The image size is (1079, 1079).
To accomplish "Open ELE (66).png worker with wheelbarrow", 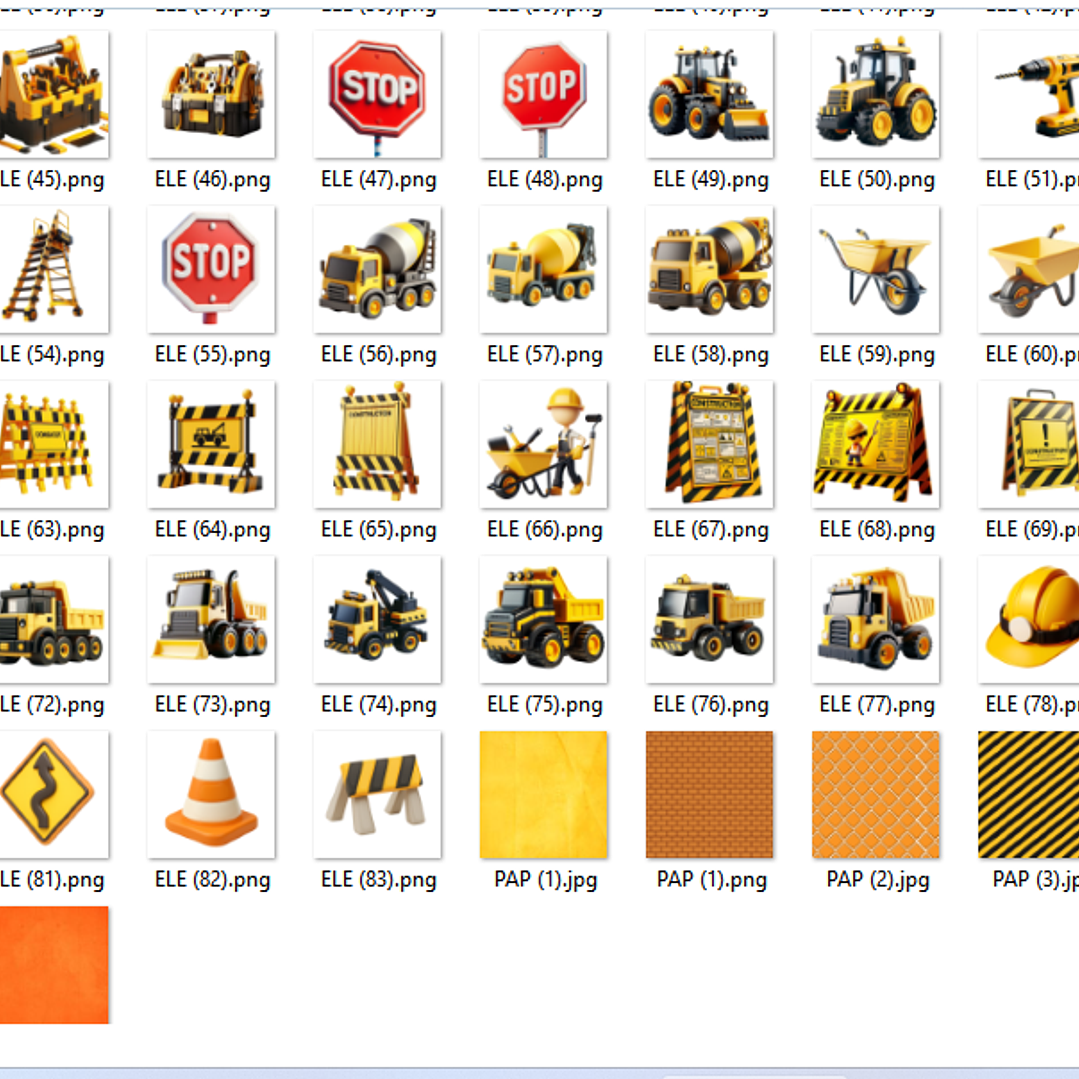I will 543,444.
